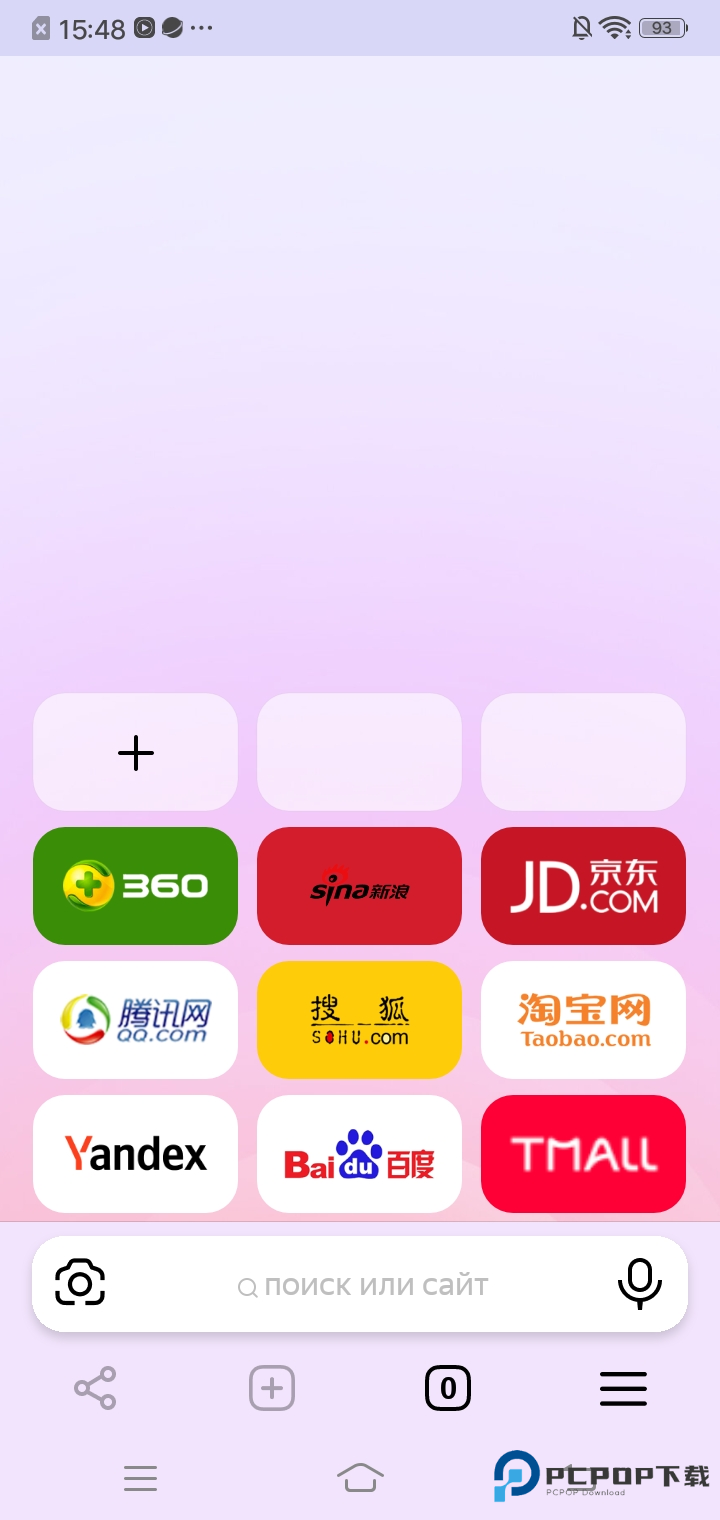
Task: Tap the share icon in the bottom toolbar
Action: (x=94, y=1388)
